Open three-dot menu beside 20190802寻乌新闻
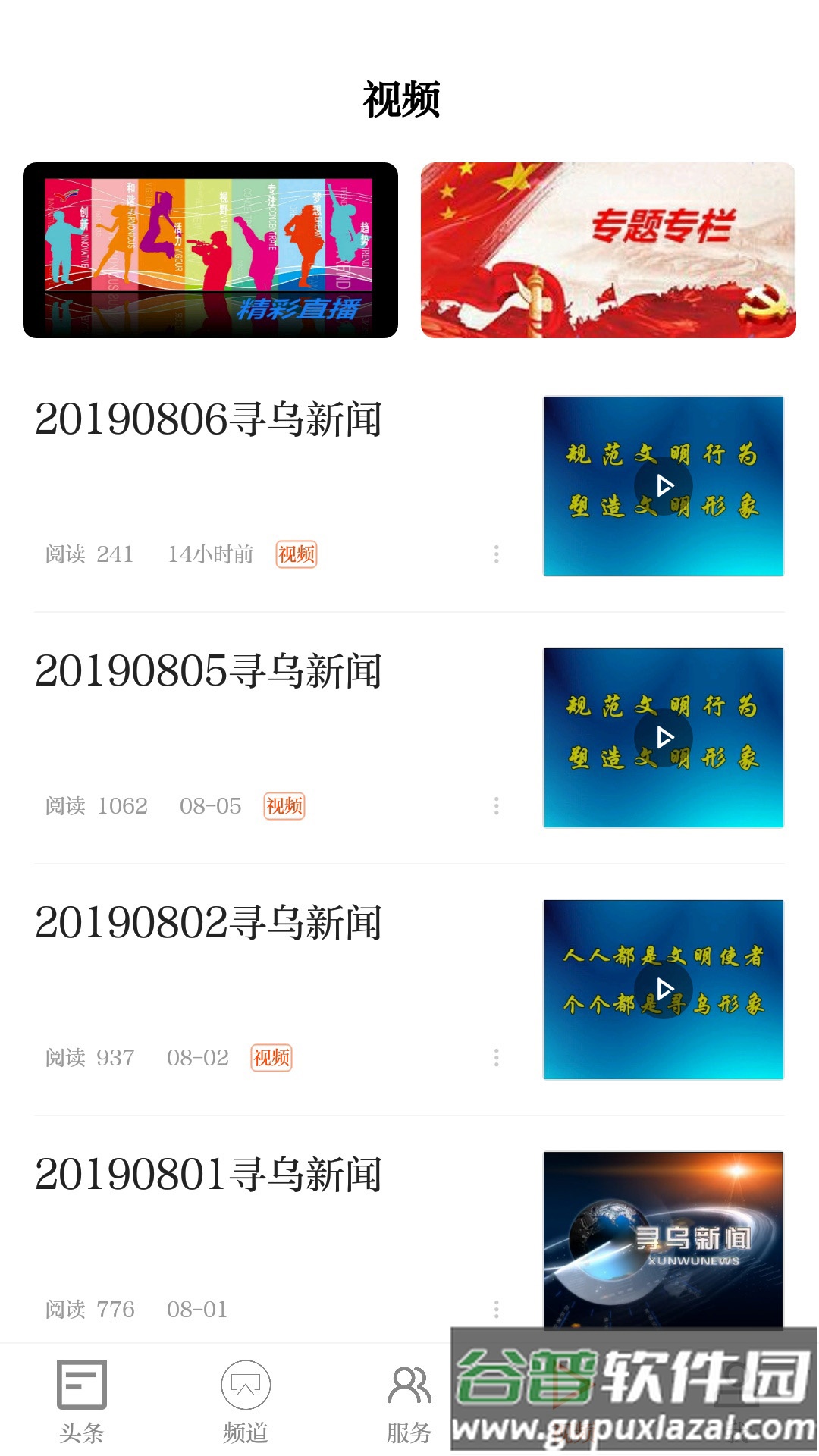Screen dimensions: 819x1456 coord(497,1057)
